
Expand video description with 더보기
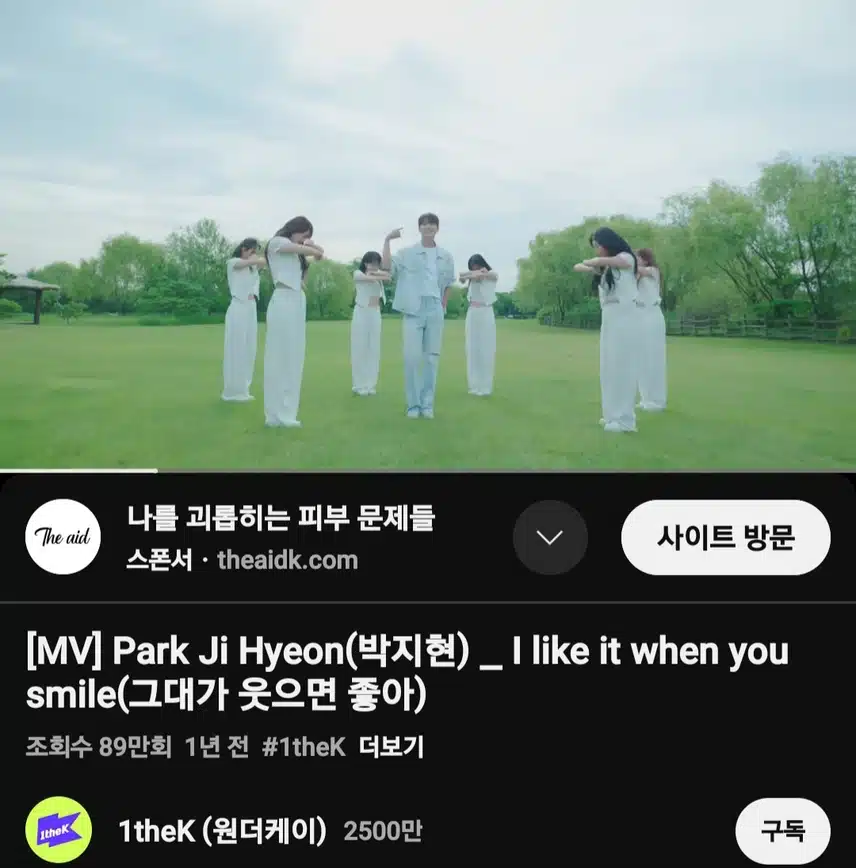[x=391, y=747]
